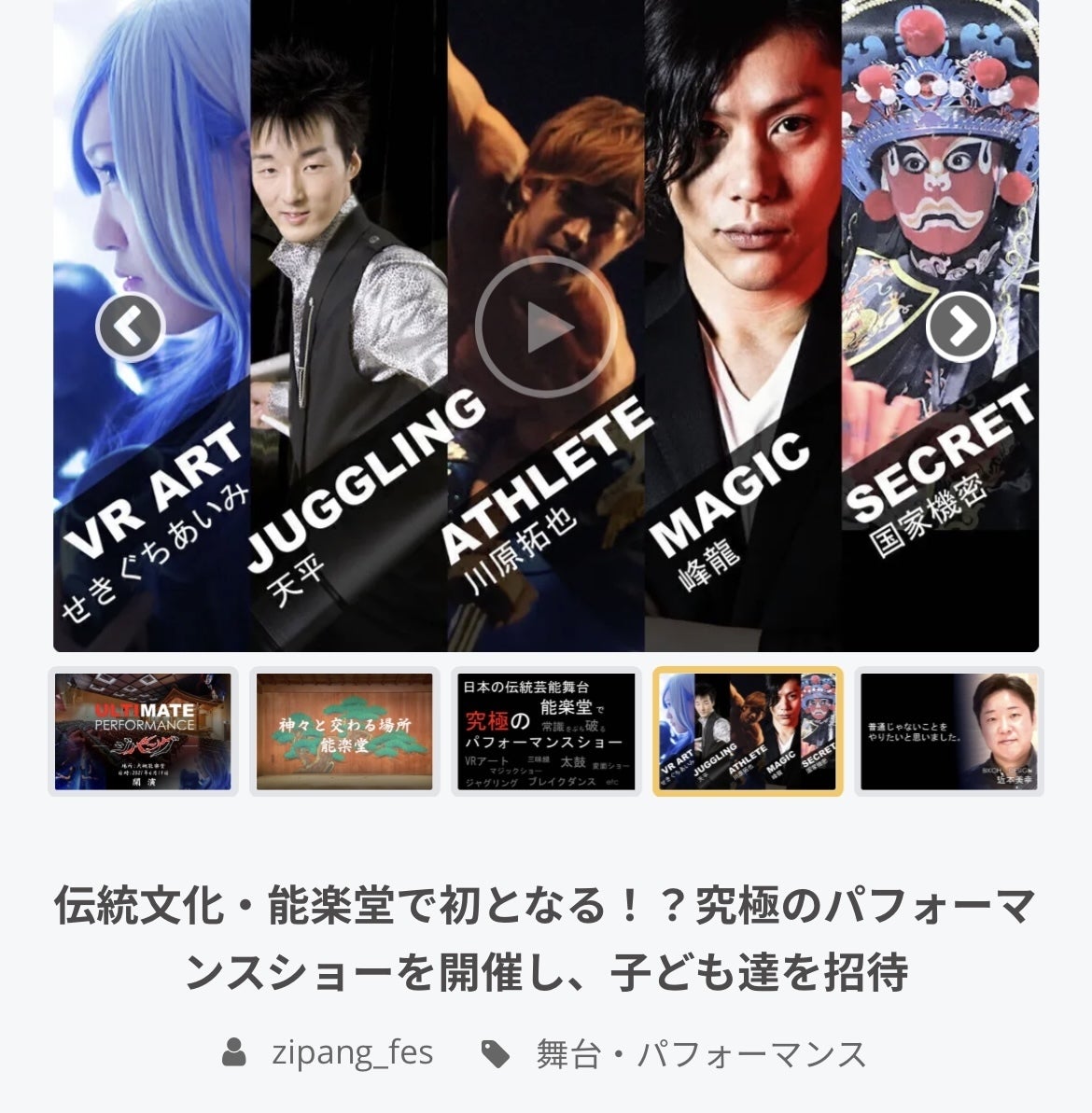Select the 究極のパフォーマンスショー text thumbnail
Screen dimensions: 1092x1113
point(546,731)
